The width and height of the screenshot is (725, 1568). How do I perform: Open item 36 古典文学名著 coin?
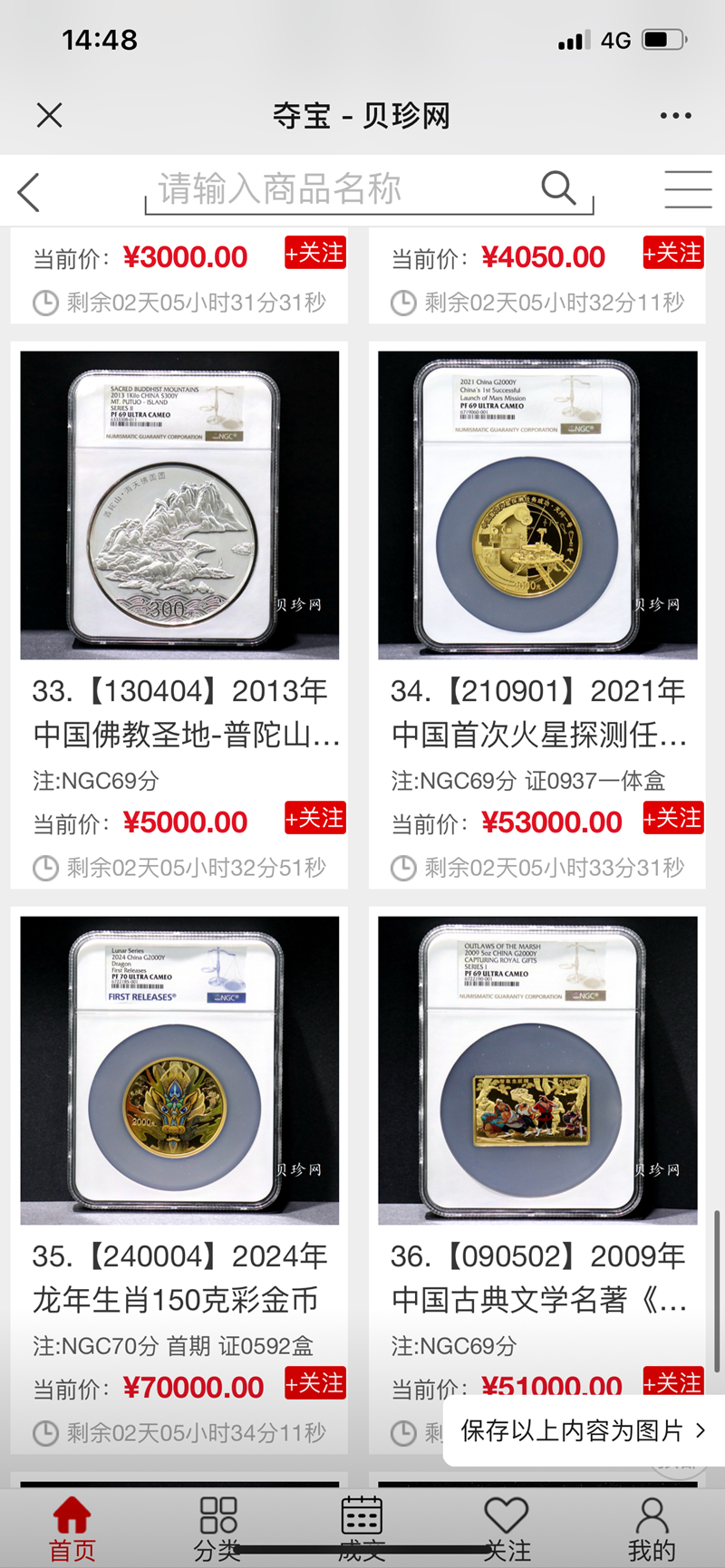[x=537, y=1071]
